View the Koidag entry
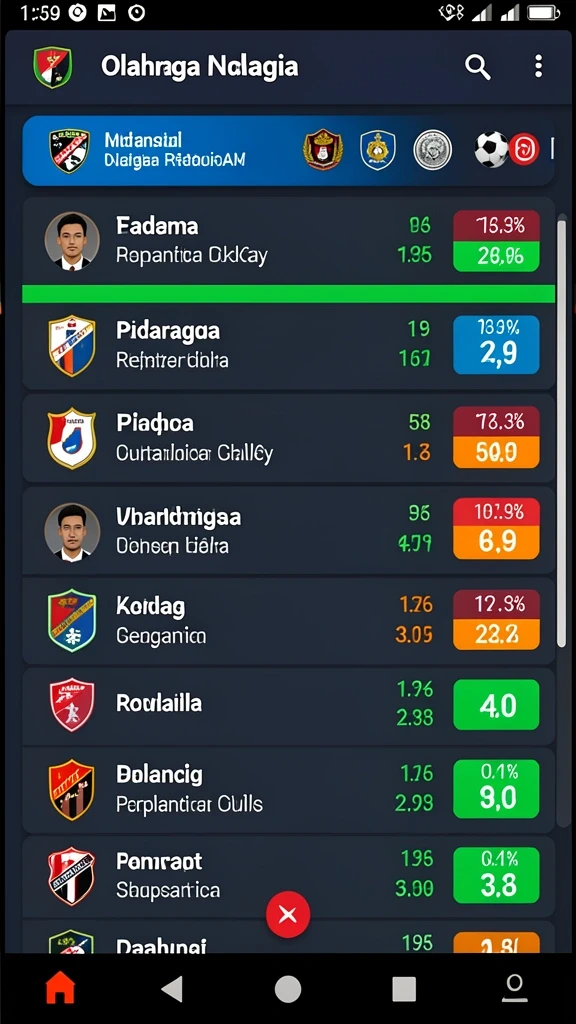 (289, 621)
